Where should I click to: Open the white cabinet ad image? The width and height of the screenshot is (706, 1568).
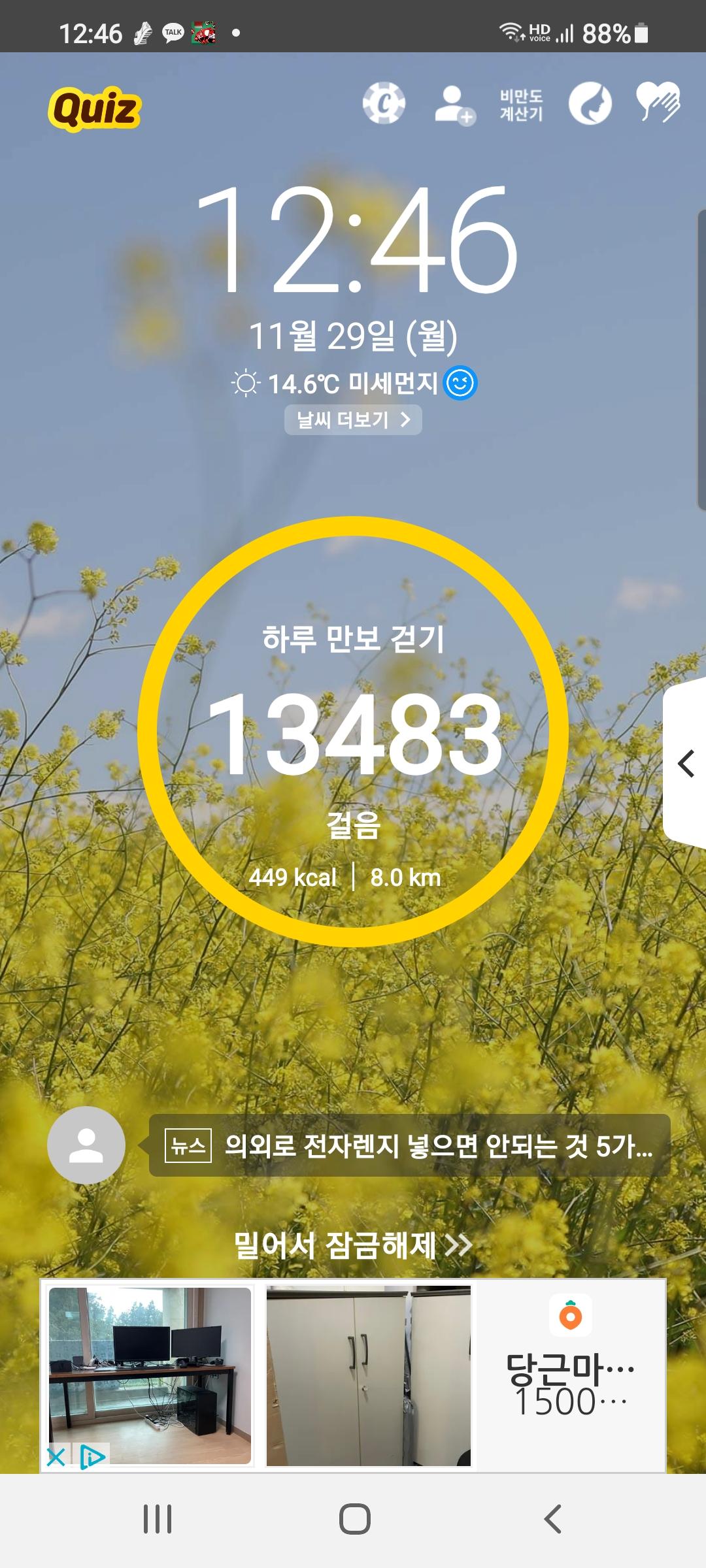369,1376
